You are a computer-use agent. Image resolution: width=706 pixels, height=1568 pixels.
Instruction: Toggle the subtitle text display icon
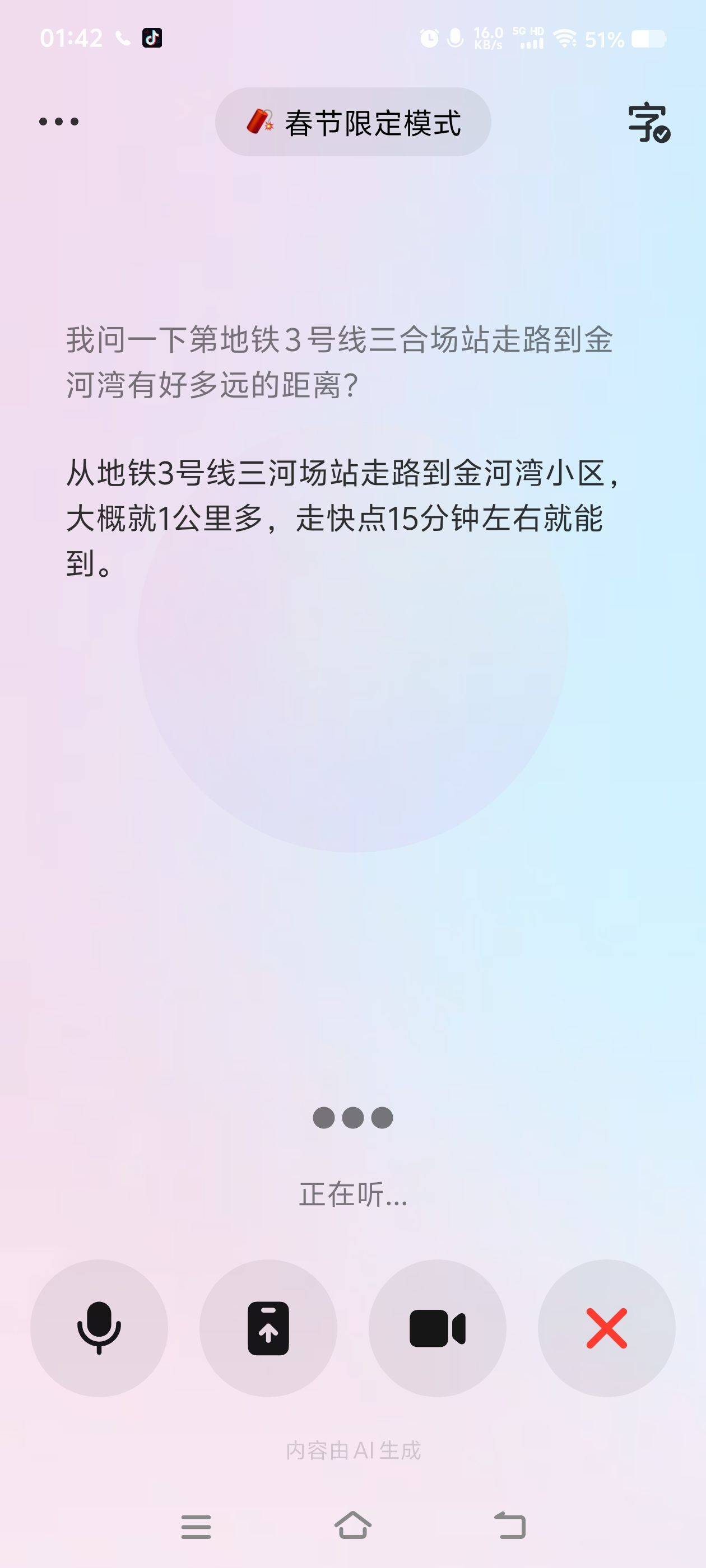click(x=648, y=123)
